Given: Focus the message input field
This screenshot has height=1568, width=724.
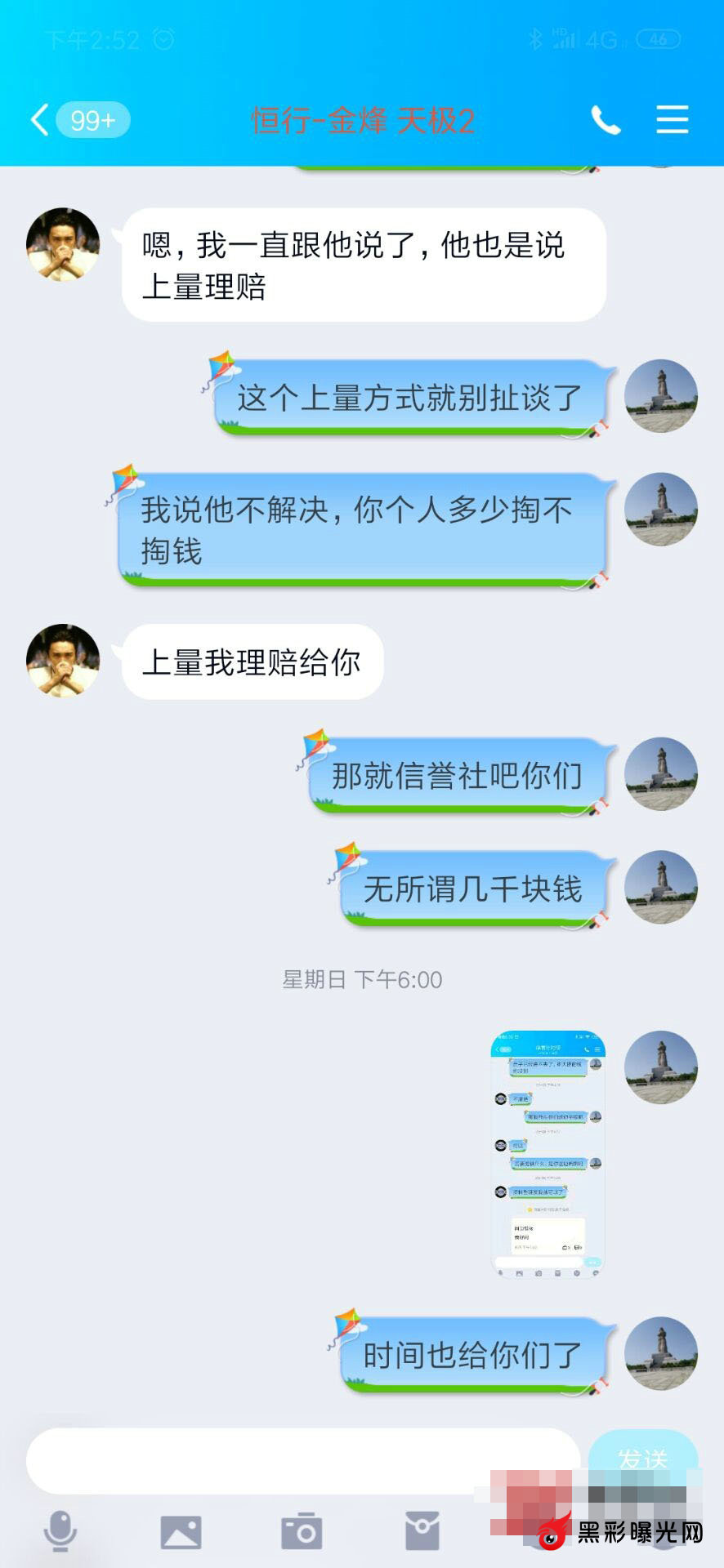Looking at the screenshot, I should coord(302,1461).
